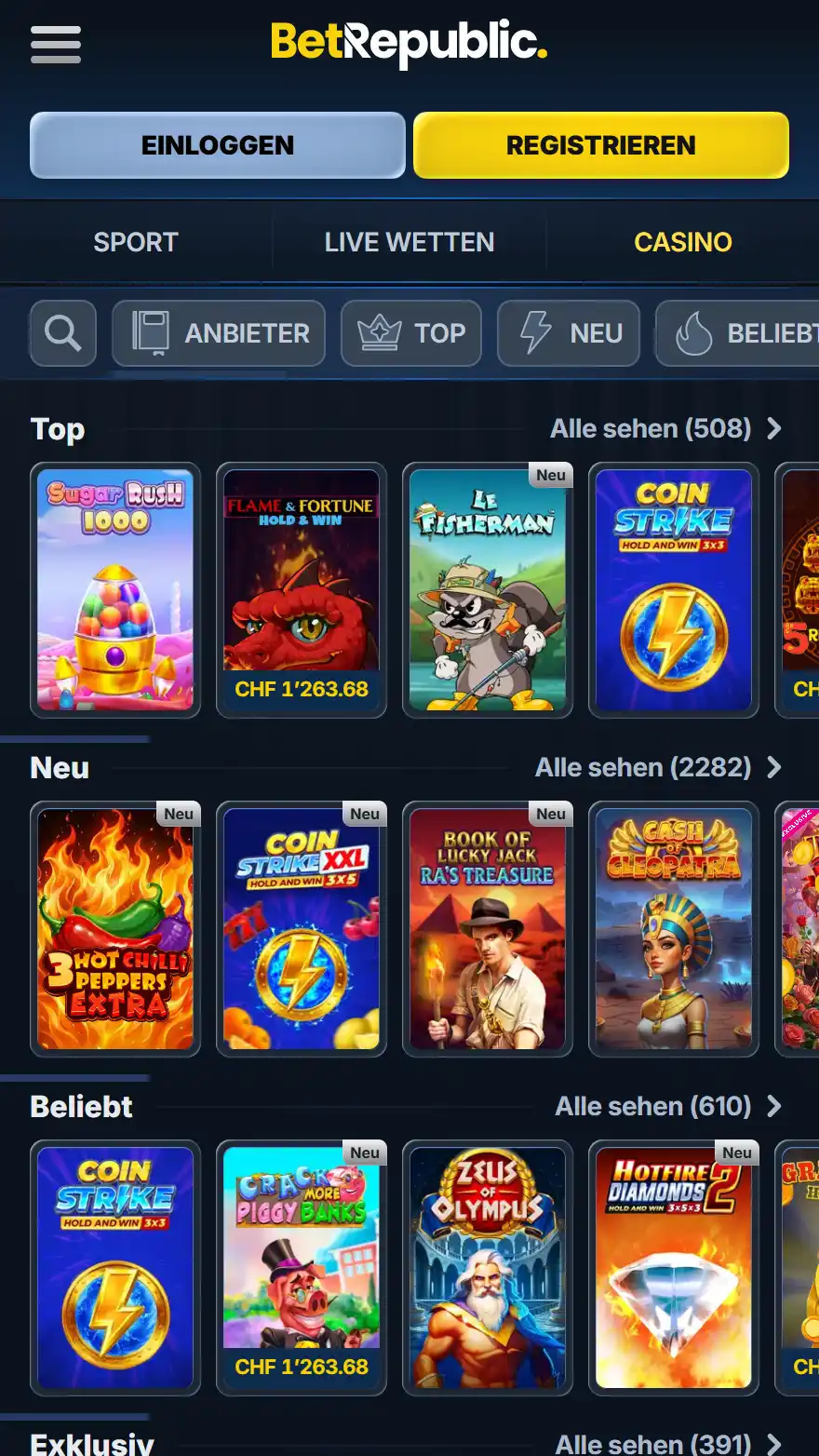This screenshot has height=1456, width=819.
Task: Open the chevron next to Alle sehen (610)
Action: pyautogui.click(x=773, y=1106)
